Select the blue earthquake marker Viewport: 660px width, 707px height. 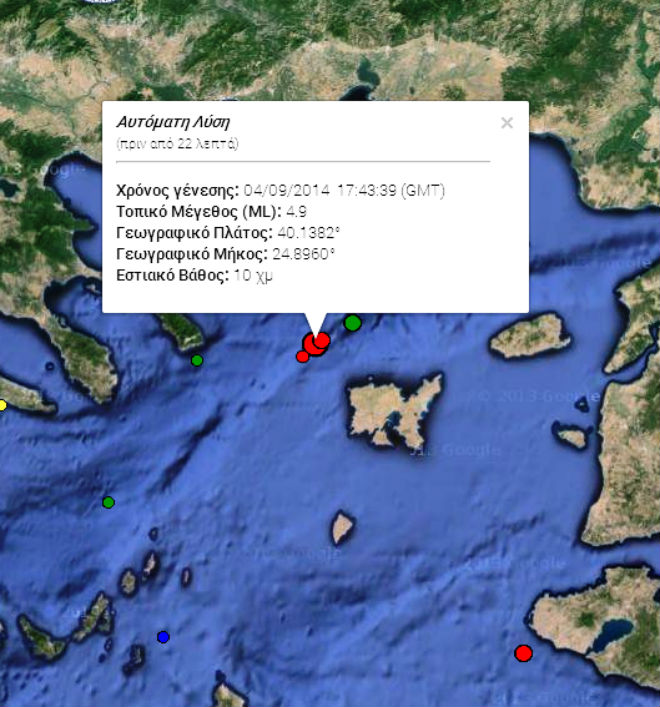(x=163, y=637)
